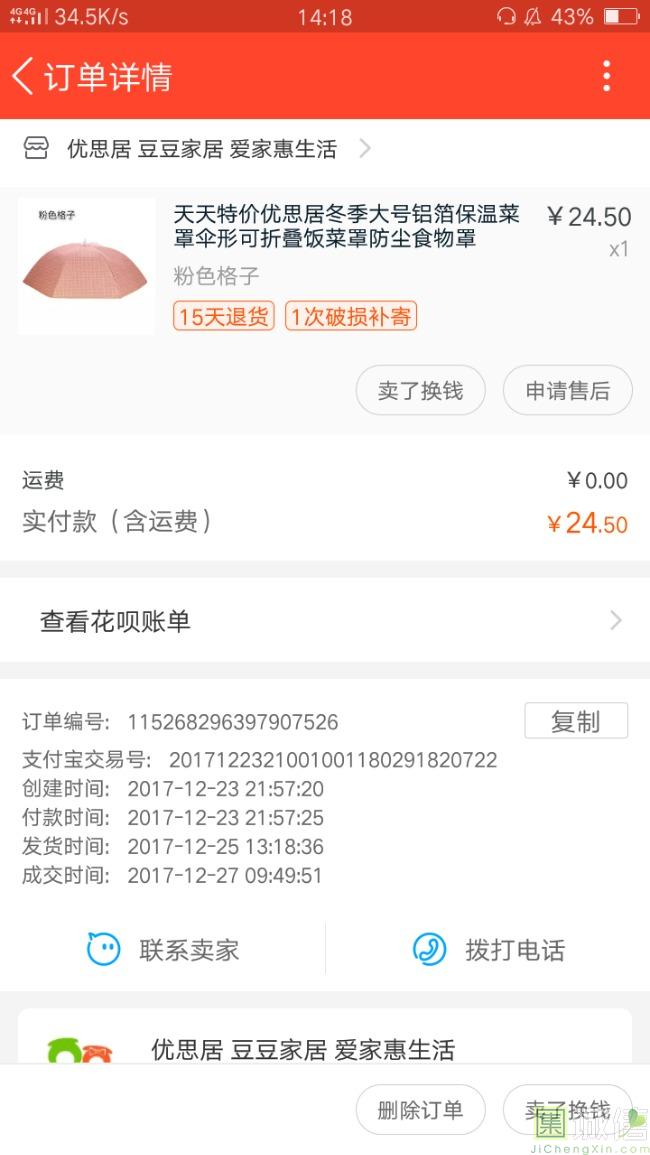
Task: Tap 卖了换钱 under the product
Action: (420, 391)
